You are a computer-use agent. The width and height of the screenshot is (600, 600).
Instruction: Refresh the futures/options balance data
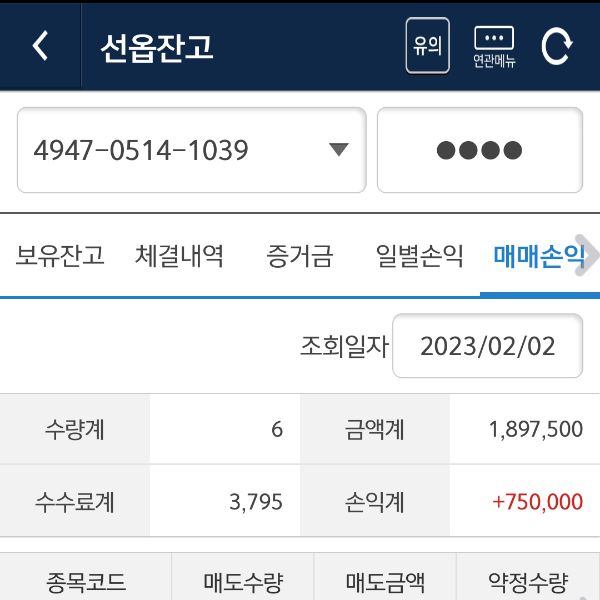tap(556, 46)
